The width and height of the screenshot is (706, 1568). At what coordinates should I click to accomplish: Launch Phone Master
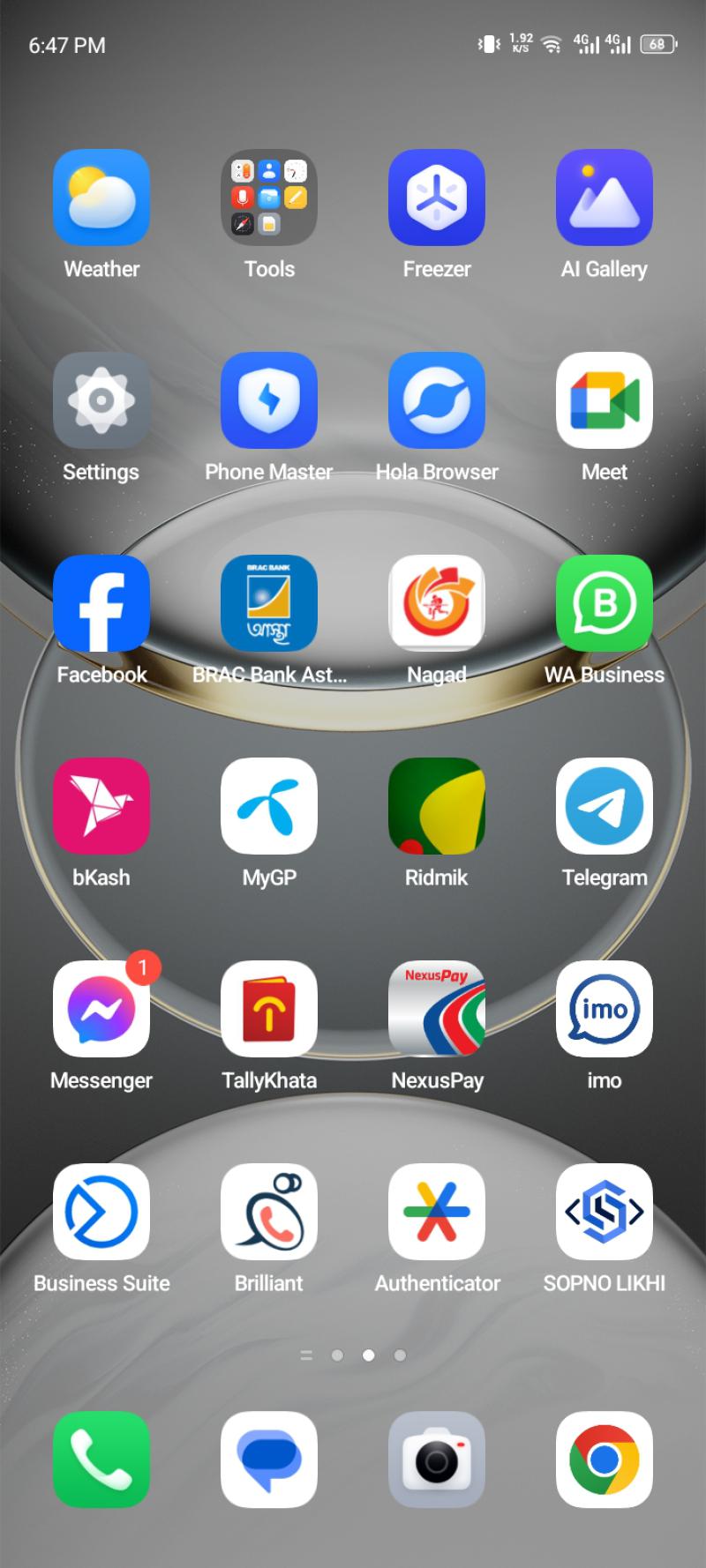coord(269,400)
